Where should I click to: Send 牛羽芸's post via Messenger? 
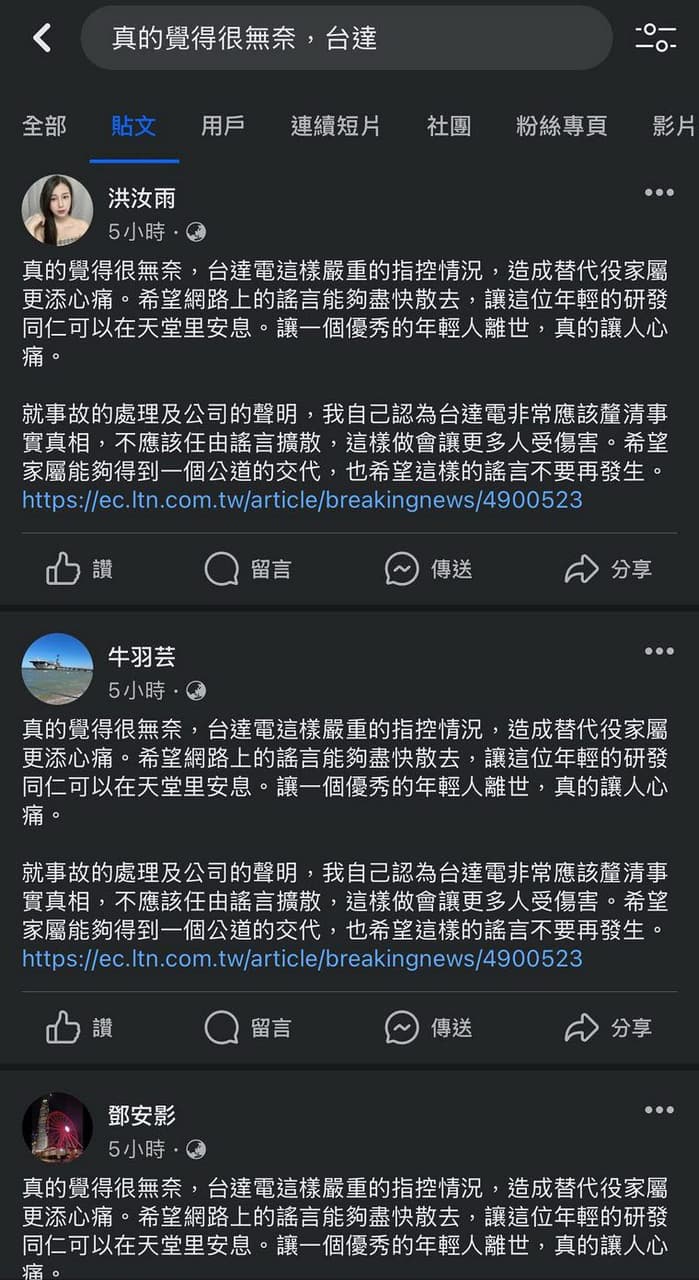(428, 1027)
